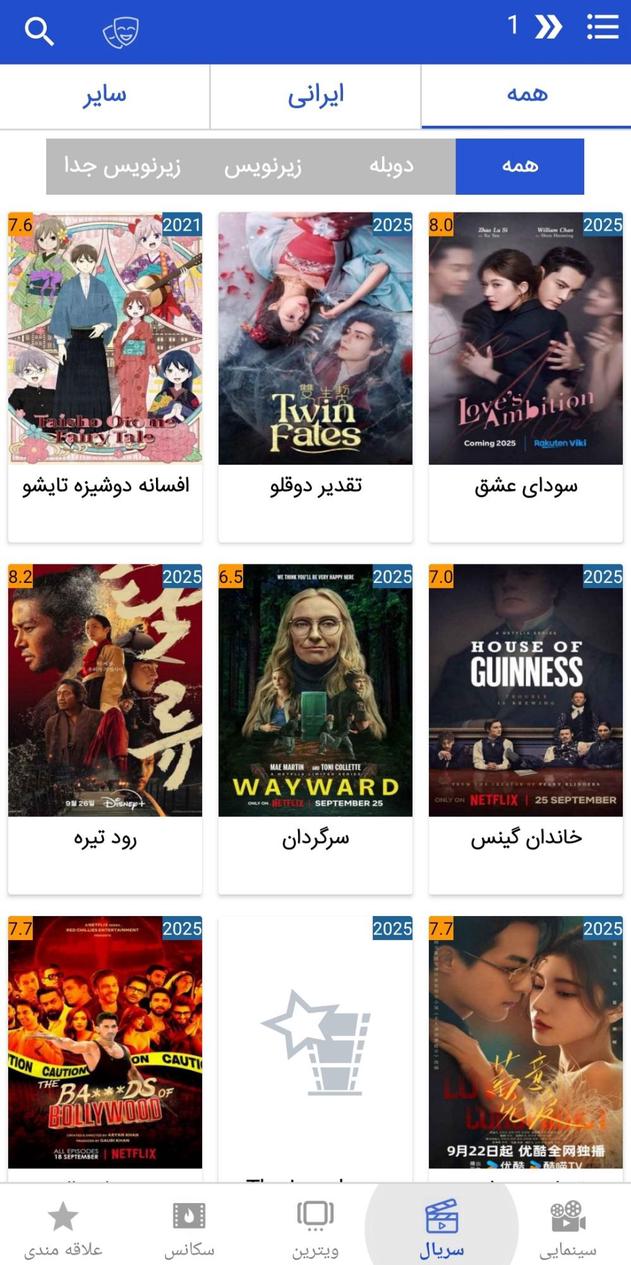Go to the سکانس bottom tab
The width and height of the screenshot is (631, 1265).
pyautogui.click(x=189, y=1228)
